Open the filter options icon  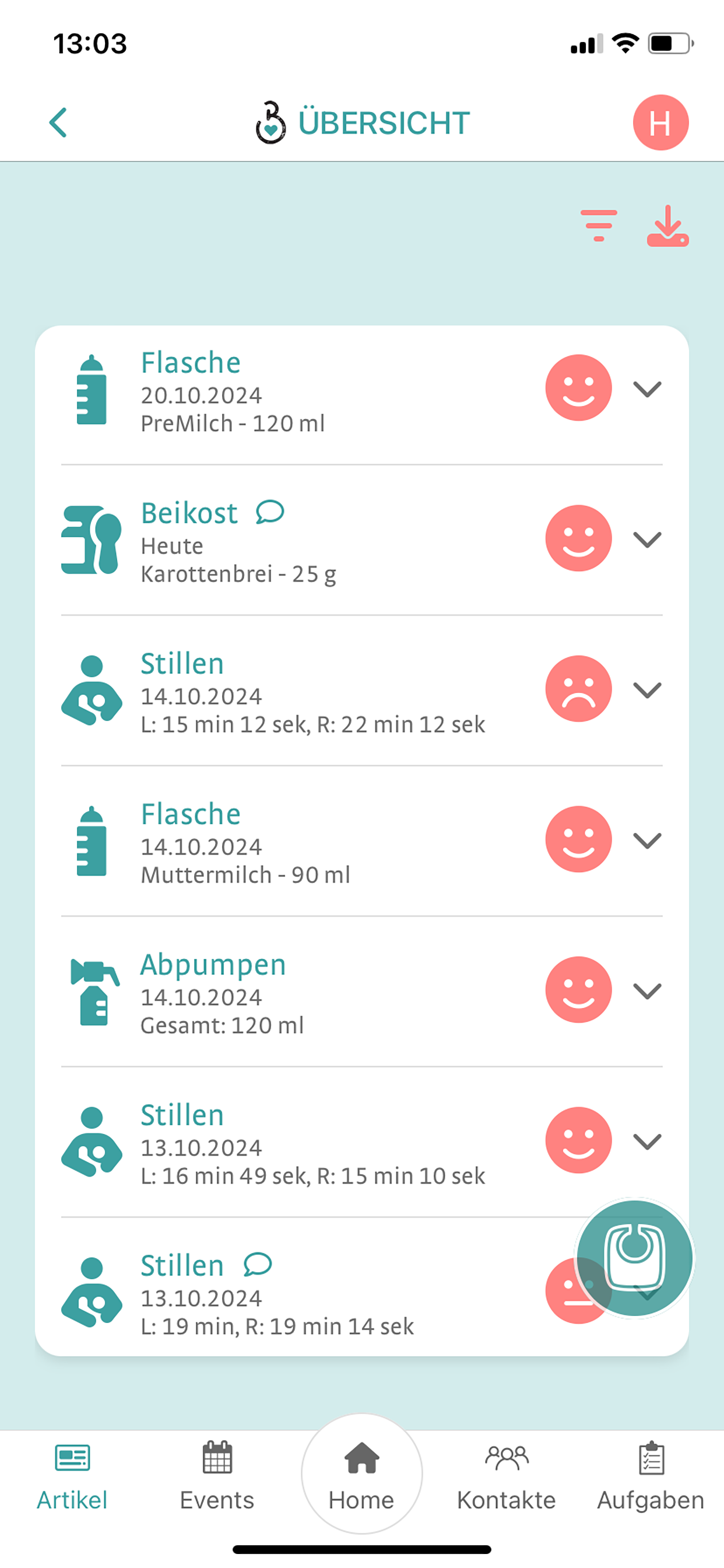599,225
